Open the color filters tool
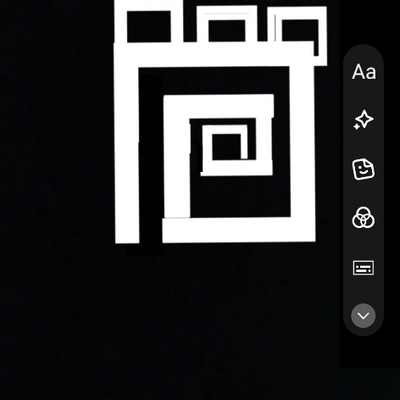This screenshot has width=400, height=400. click(x=363, y=218)
